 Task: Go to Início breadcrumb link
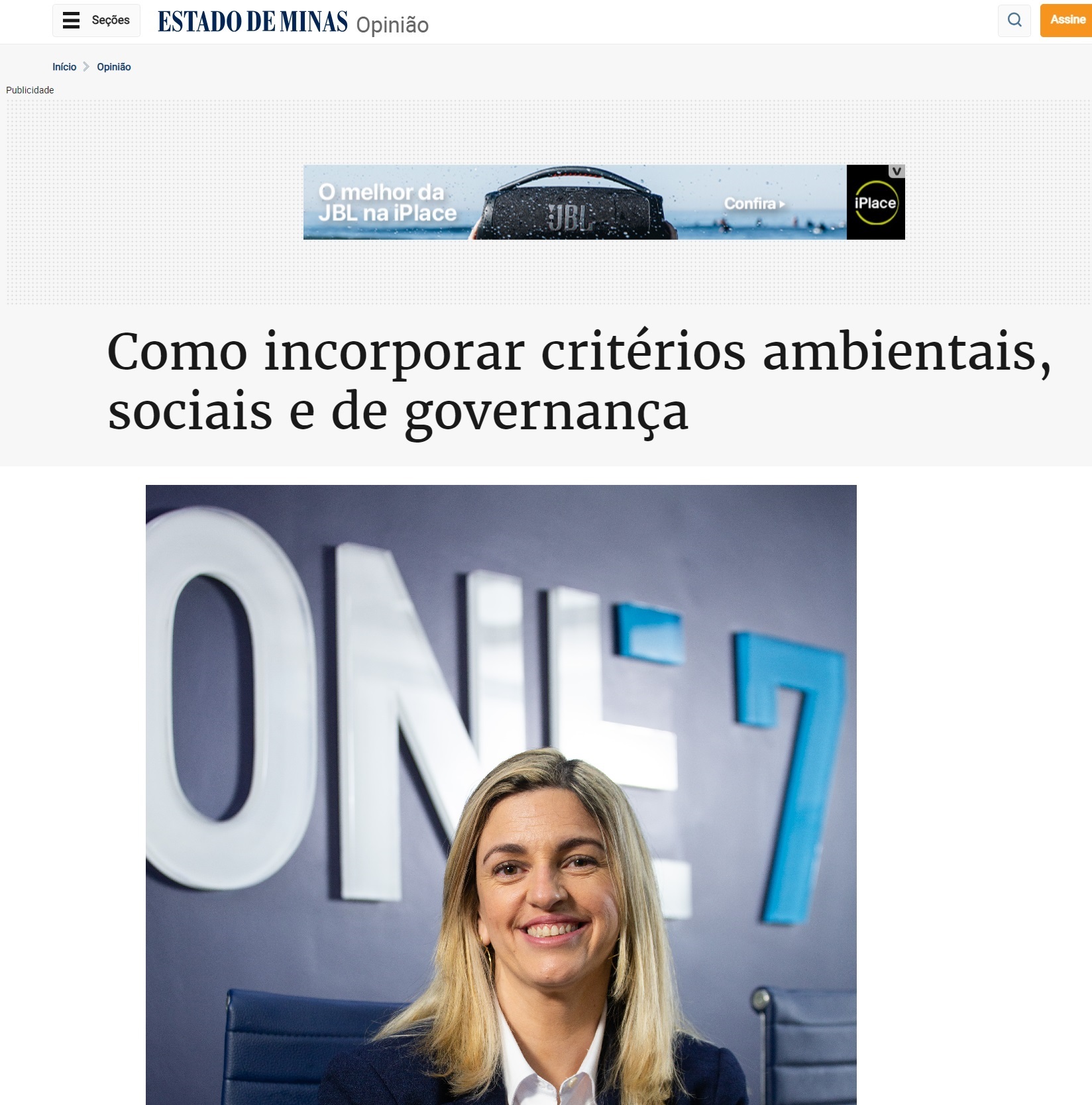click(x=64, y=67)
